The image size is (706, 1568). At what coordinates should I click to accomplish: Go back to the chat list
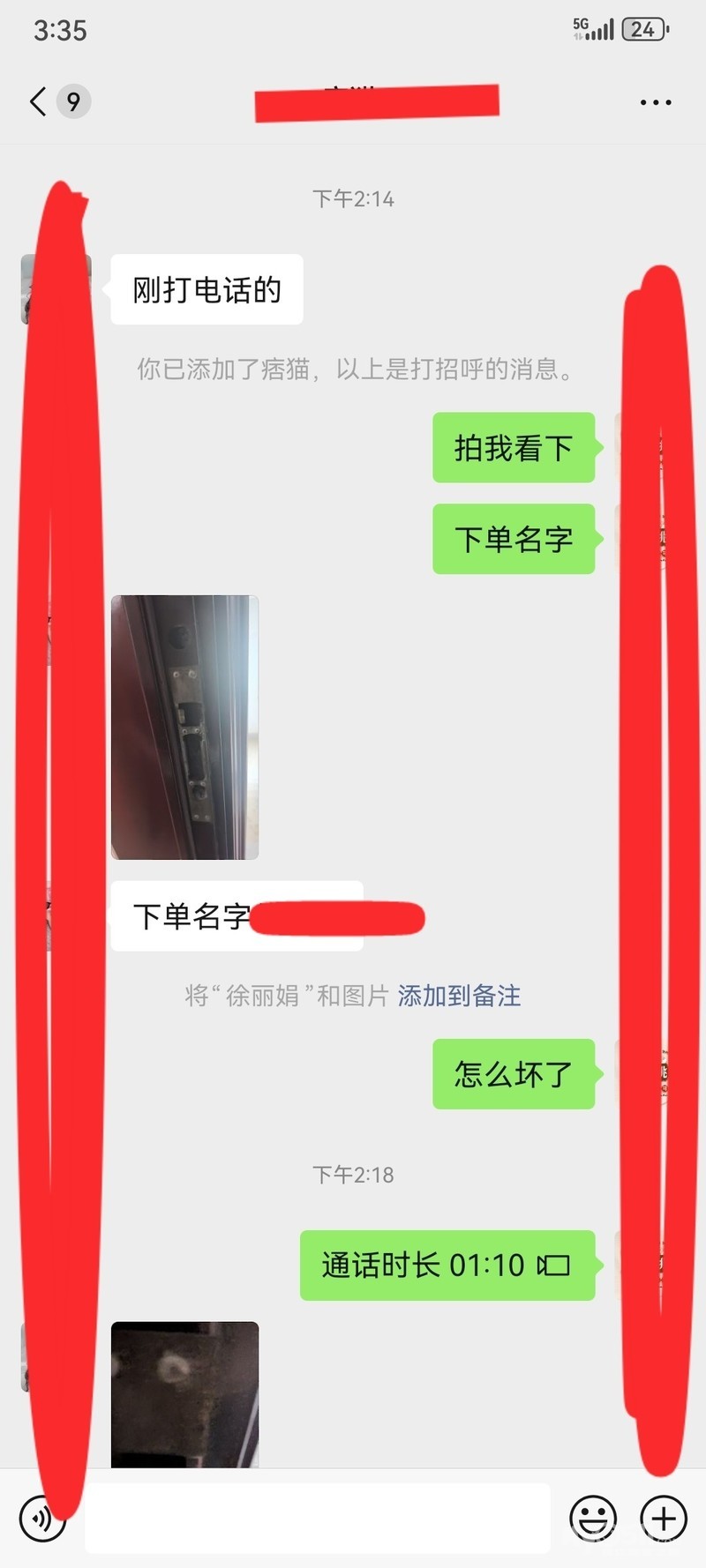(38, 101)
